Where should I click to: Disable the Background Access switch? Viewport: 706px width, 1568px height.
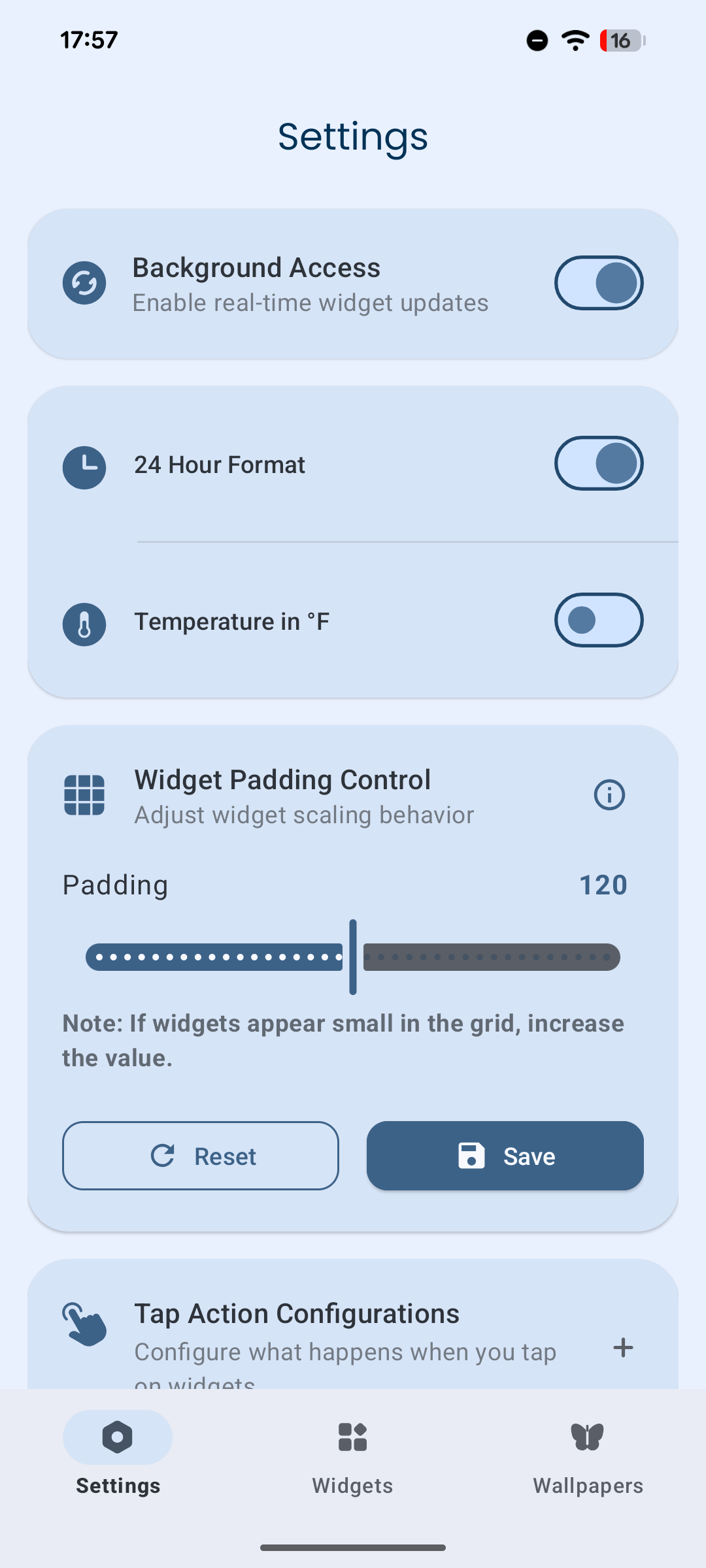(x=599, y=283)
